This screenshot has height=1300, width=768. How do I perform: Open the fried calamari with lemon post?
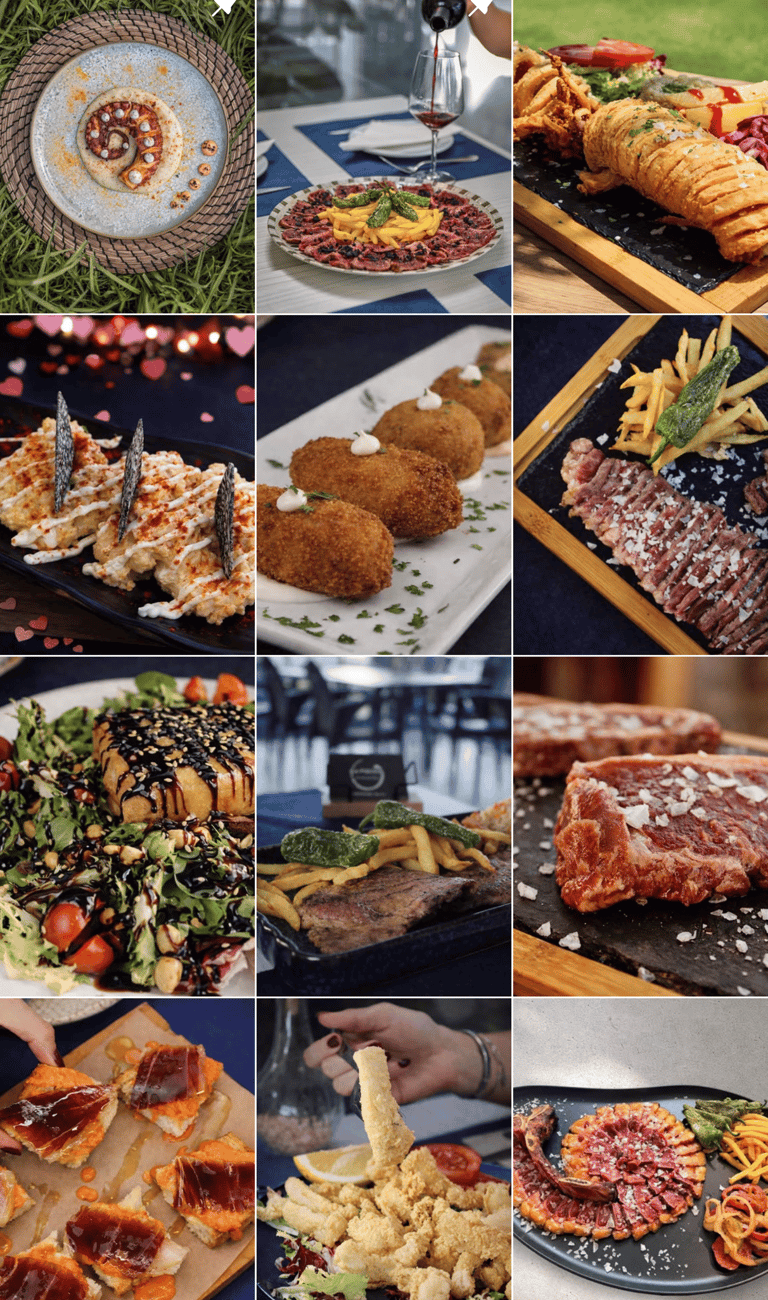click(384, 1150)
